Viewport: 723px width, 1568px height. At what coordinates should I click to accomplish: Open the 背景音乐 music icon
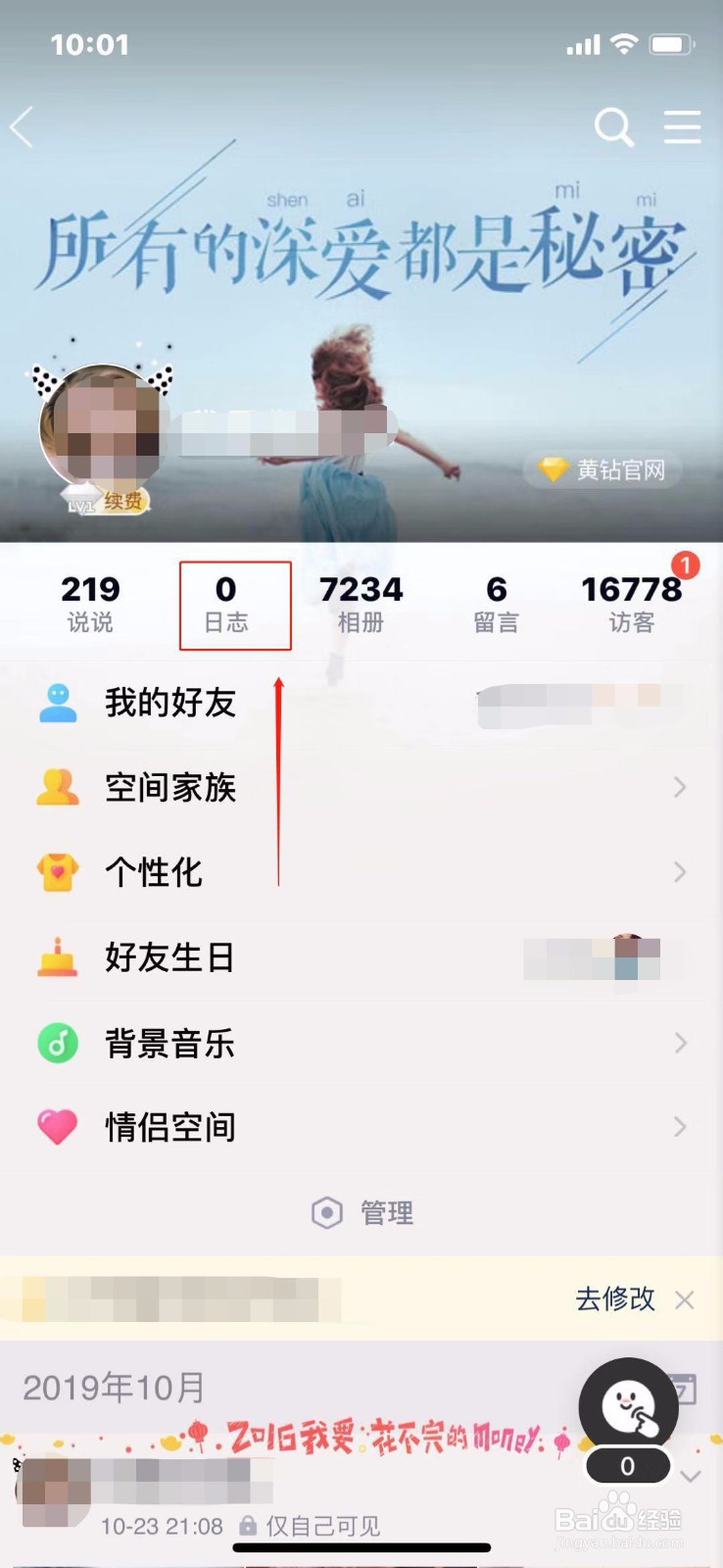click(59, 1042)
